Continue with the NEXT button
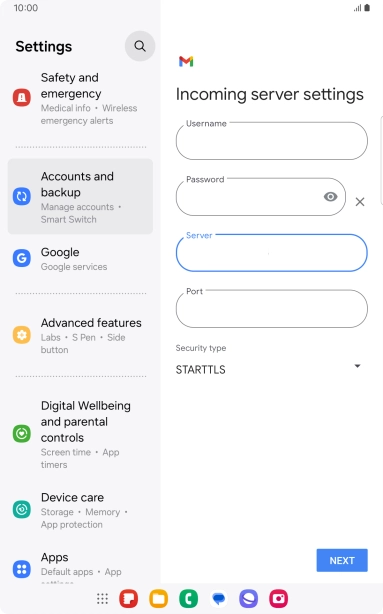383x614 pixels. 342,560
